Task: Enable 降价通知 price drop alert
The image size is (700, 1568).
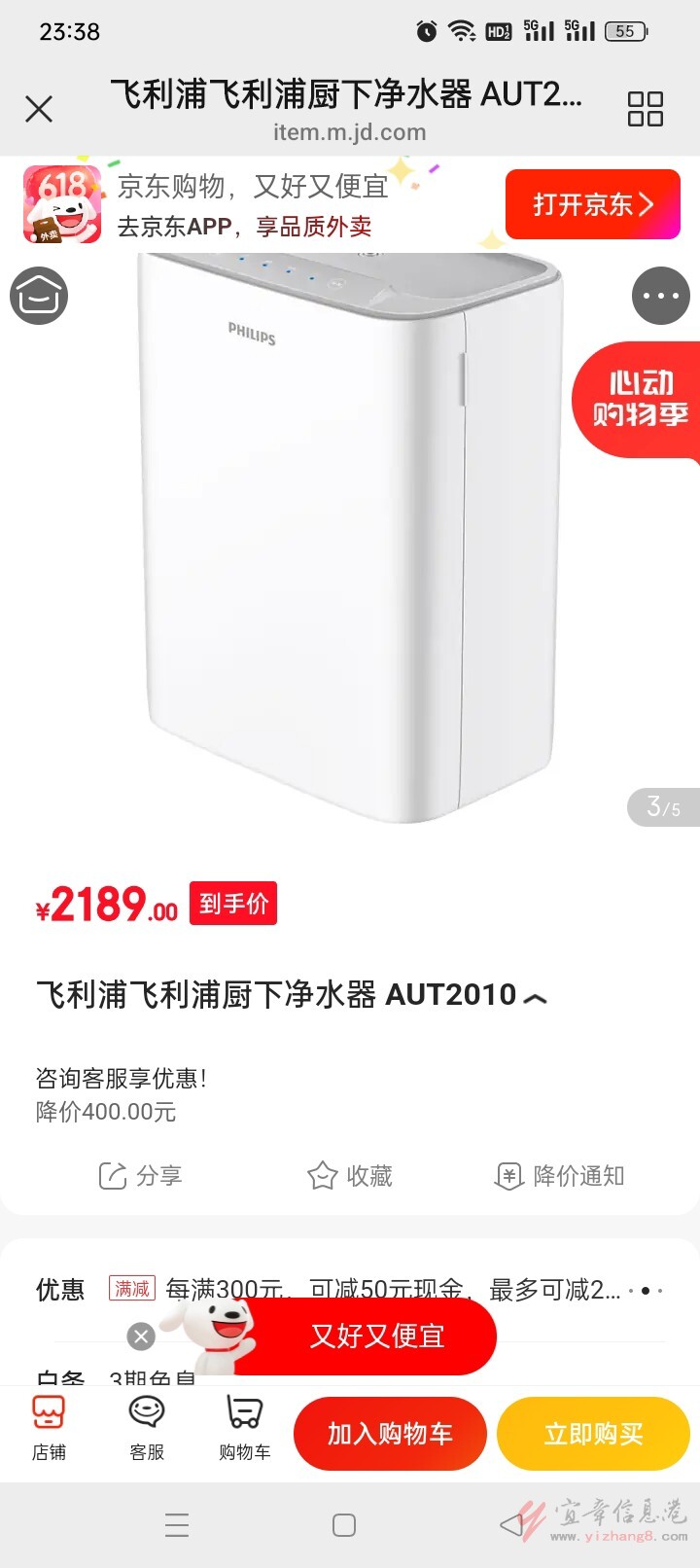Action: (560, 1175)
